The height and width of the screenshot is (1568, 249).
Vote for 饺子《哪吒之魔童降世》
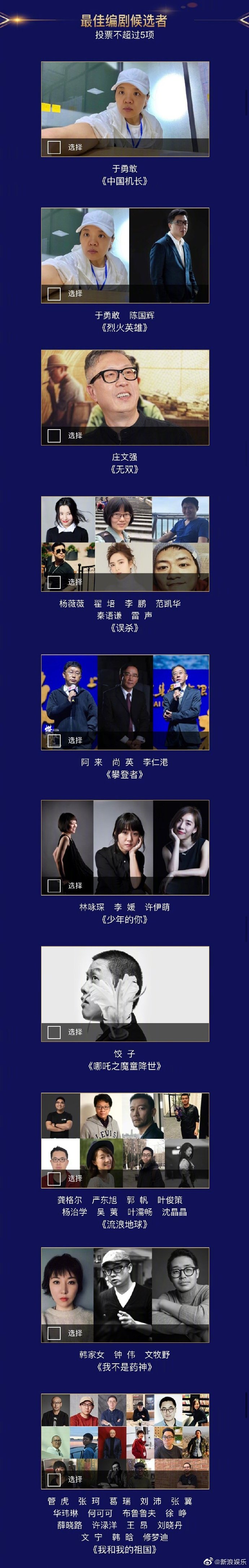coord(54,1032)
